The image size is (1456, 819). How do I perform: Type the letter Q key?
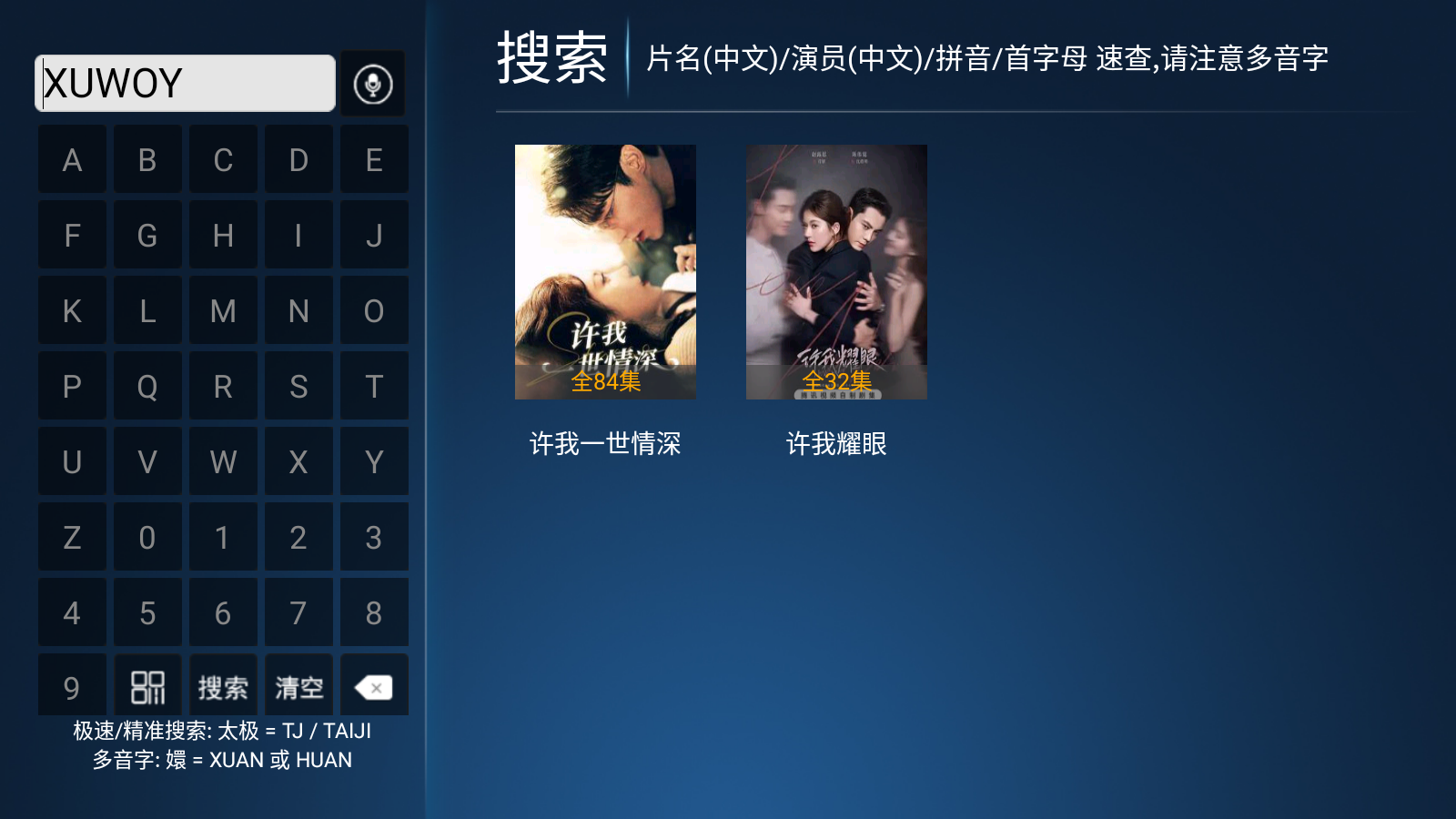[147, 387]
